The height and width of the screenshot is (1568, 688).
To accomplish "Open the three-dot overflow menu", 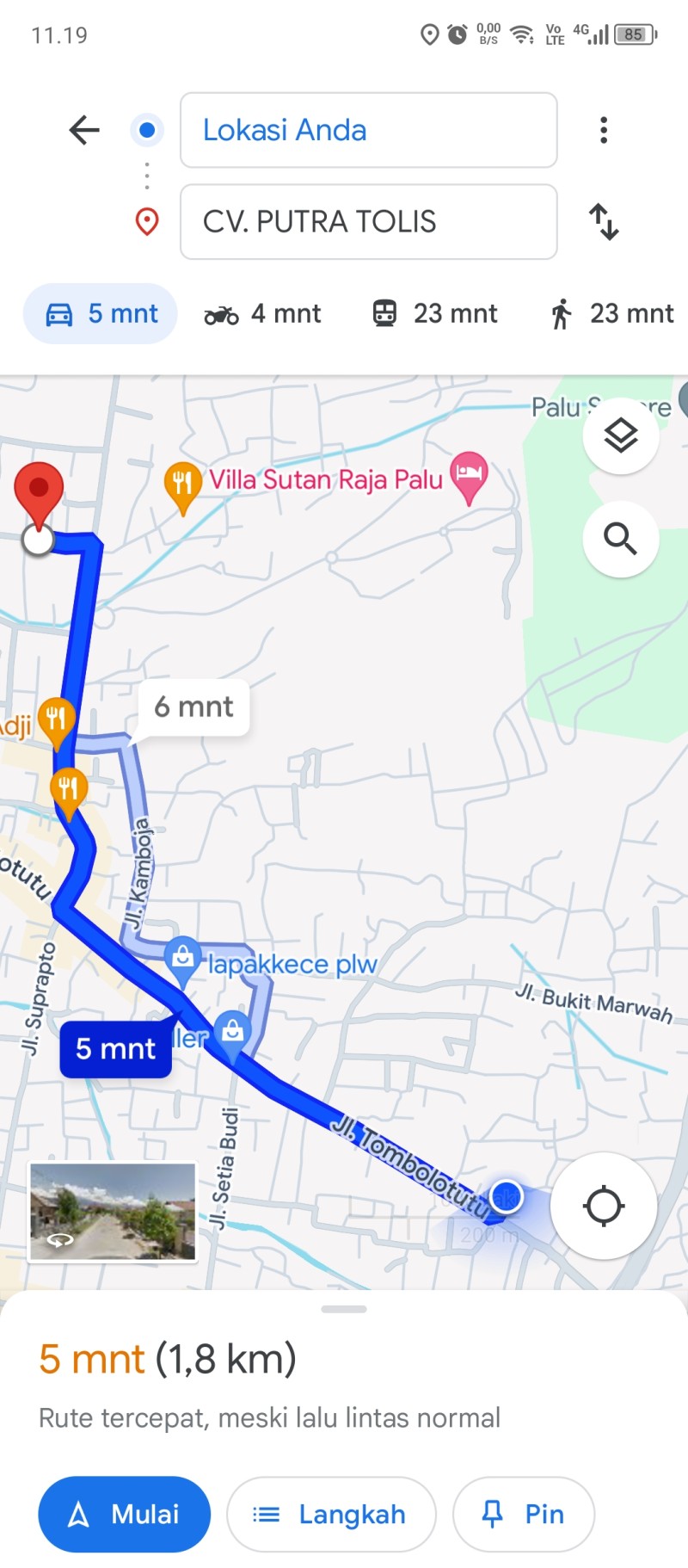I will point(604,130).
